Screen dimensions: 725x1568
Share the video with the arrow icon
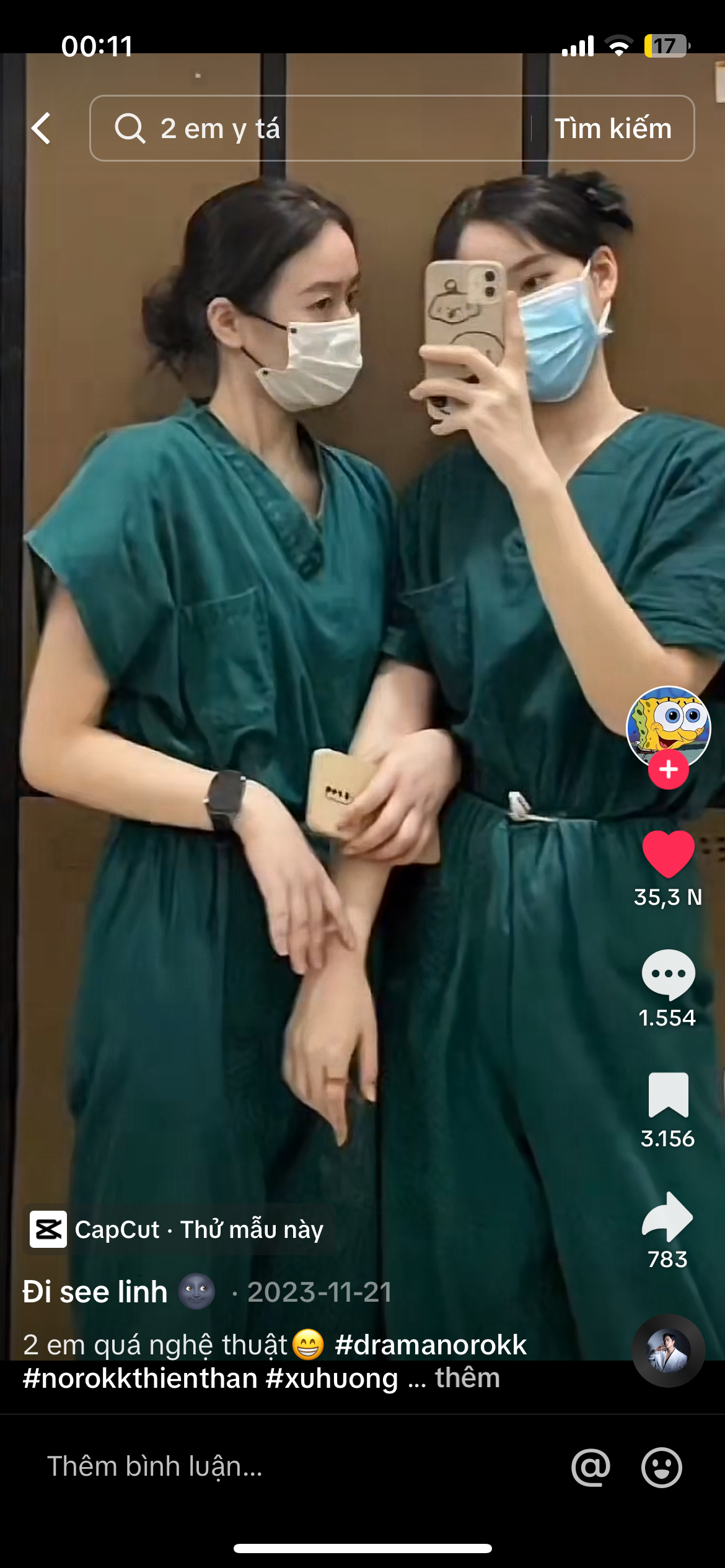tap(668, 1216)
